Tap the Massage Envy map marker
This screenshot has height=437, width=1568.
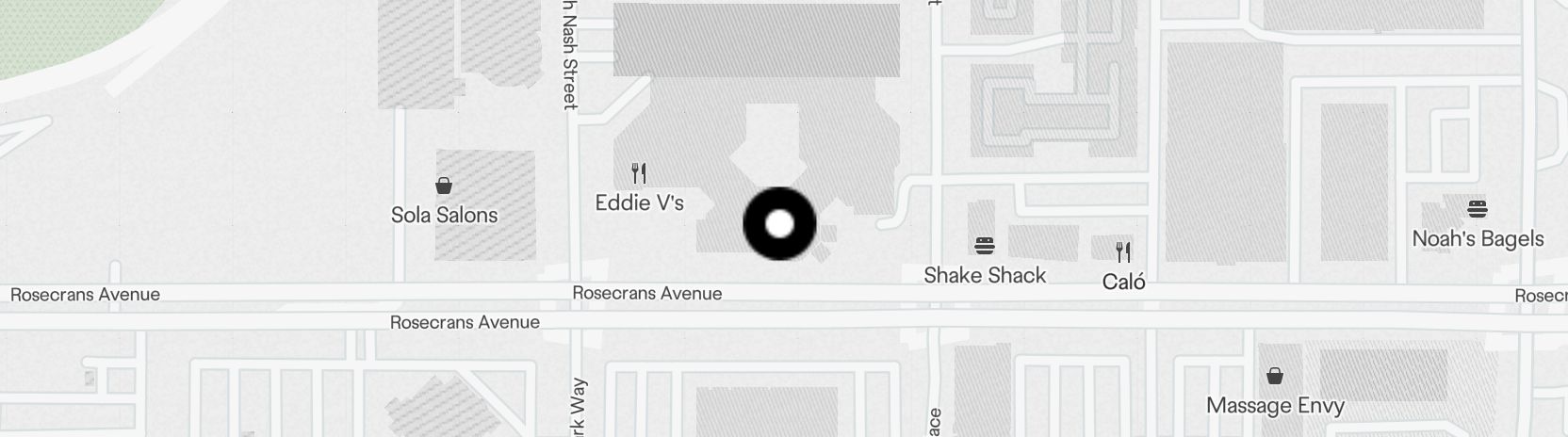1275,377
